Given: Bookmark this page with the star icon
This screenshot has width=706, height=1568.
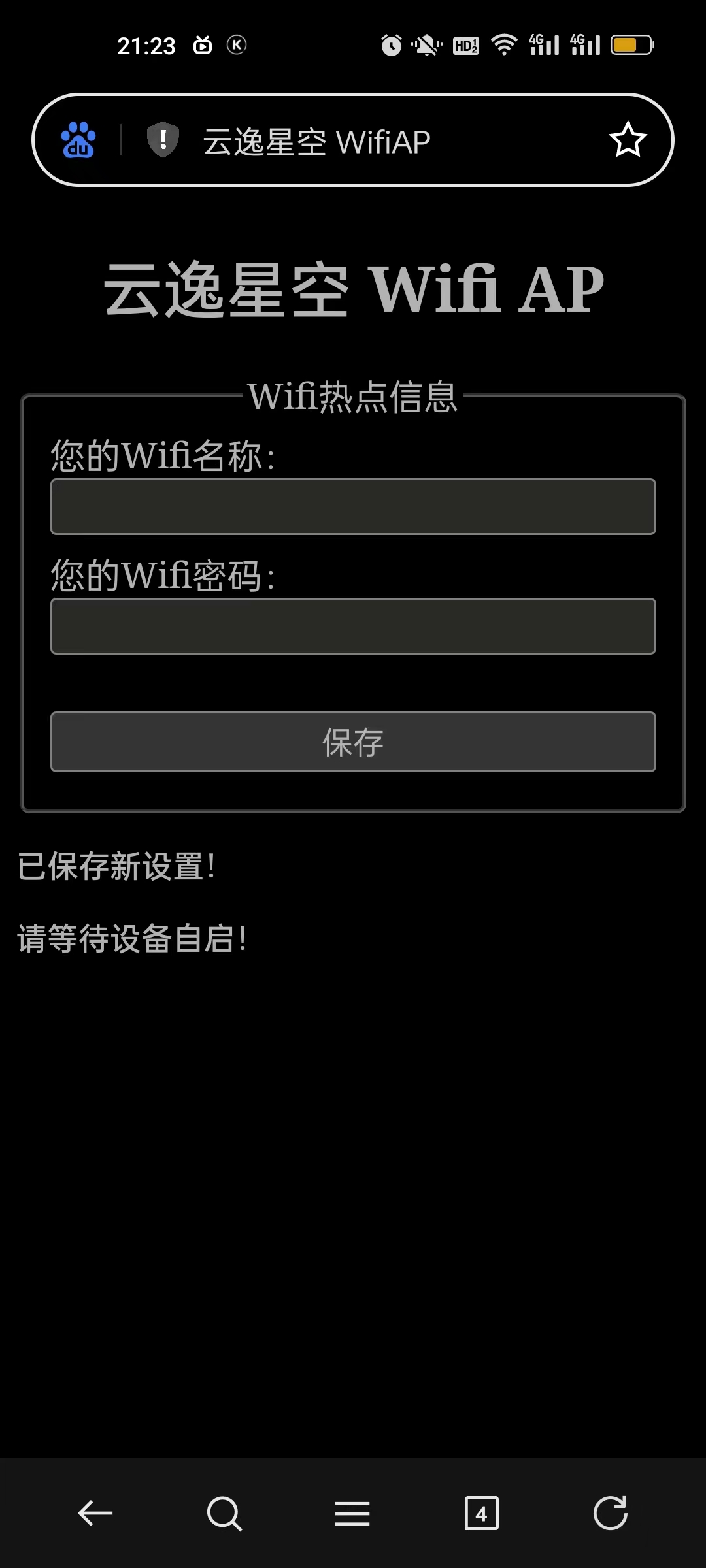Looking at the screenshot, I should [628, 140].
